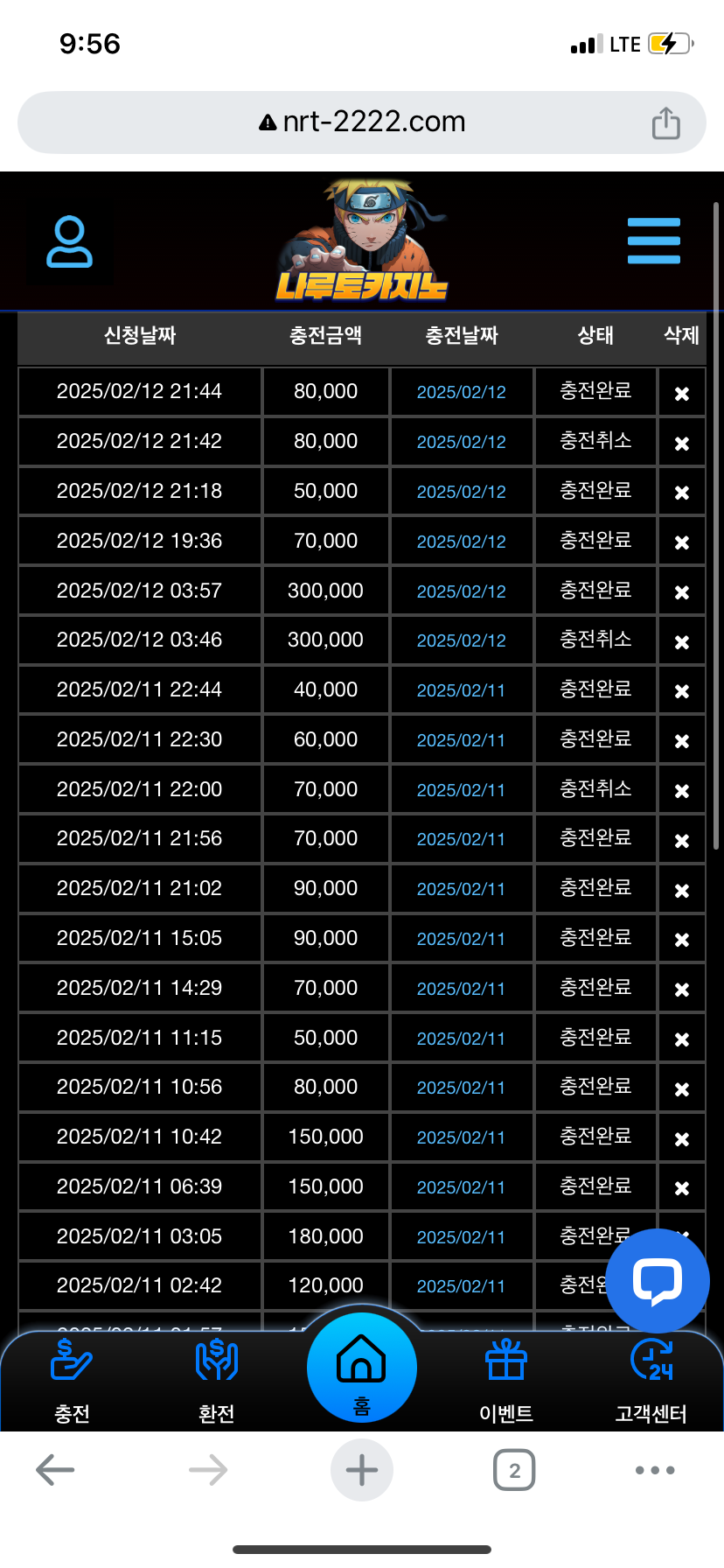Tap the nrt-2222.com address bar
724x1568 pixels.
(x=362, y=122)
